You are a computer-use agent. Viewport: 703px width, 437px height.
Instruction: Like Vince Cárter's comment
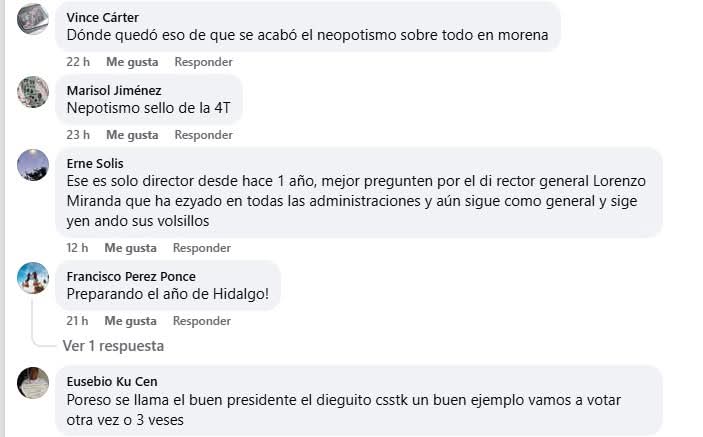tap(132, 62)
